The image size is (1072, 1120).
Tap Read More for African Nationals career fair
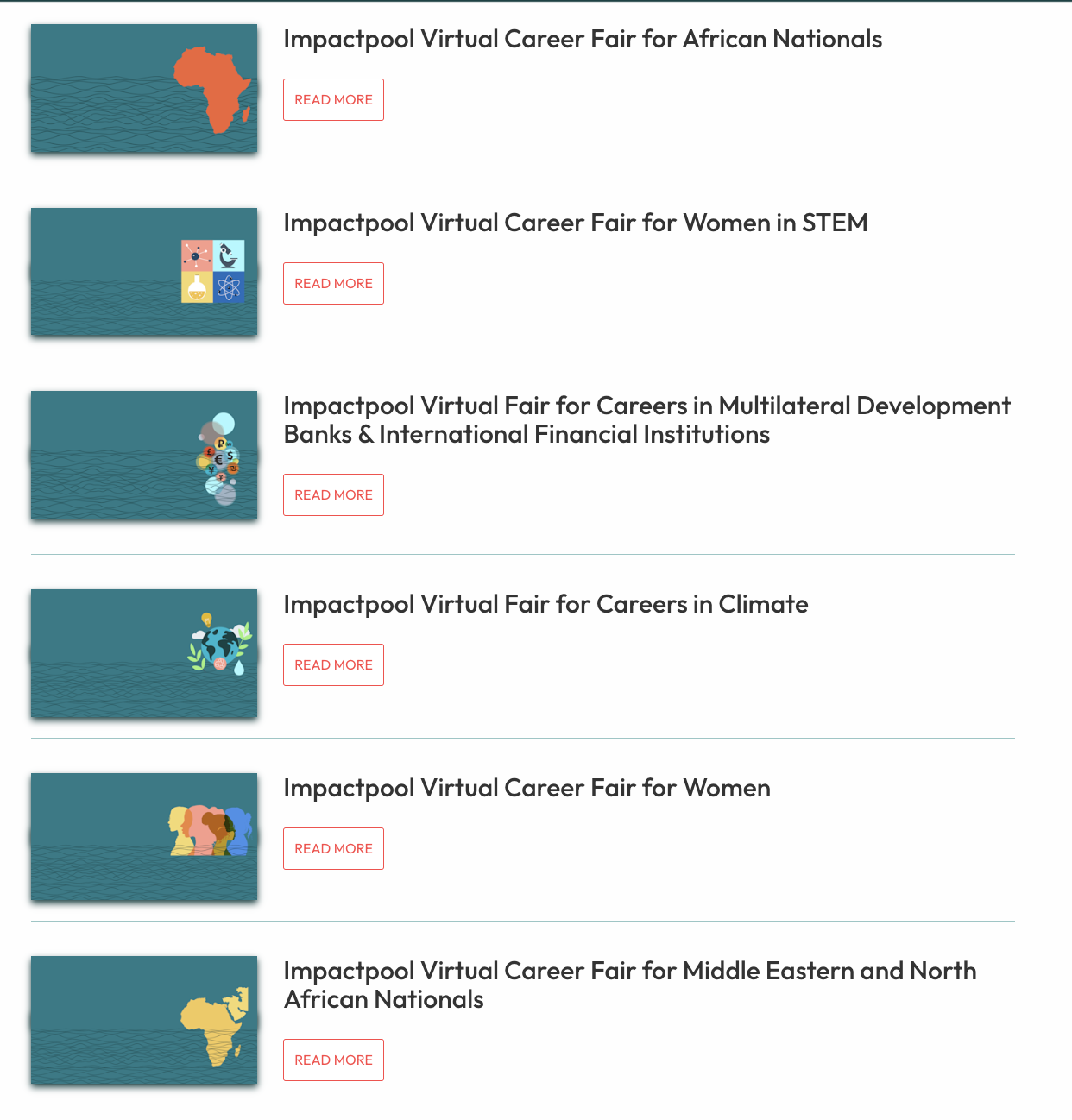tap(333, 100)
